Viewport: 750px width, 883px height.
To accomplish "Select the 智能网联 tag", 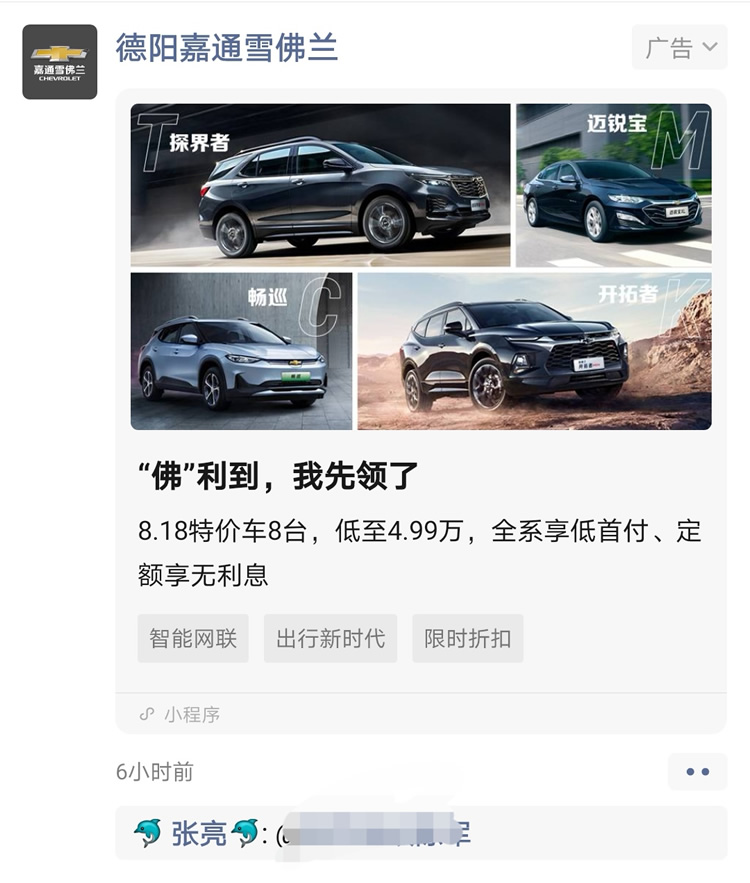I will point(193,639).
